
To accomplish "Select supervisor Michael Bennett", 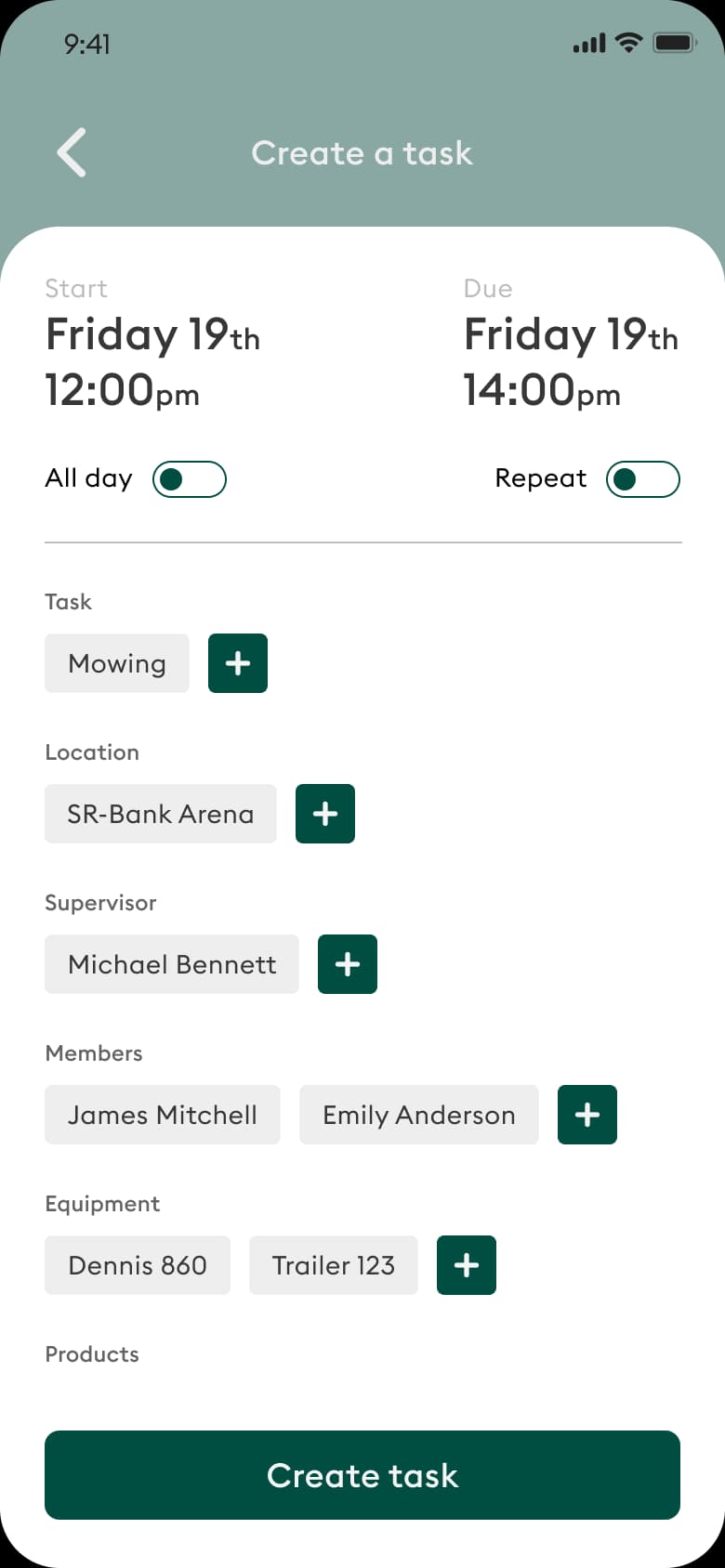I will coord(171,964).
